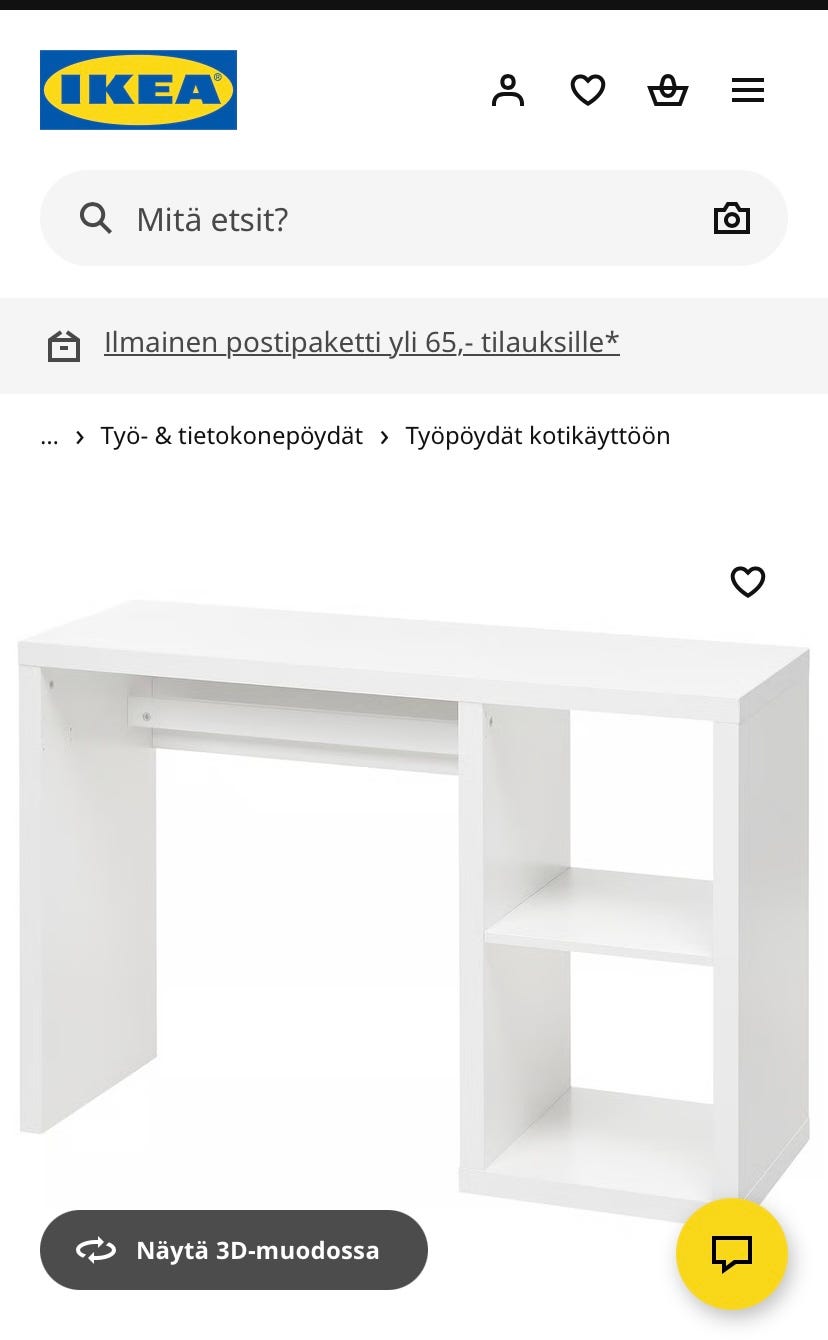Open the Työ- & tietokonepöydät category
This screenshot has height=1340, width=828.
[x=230, y=436]
